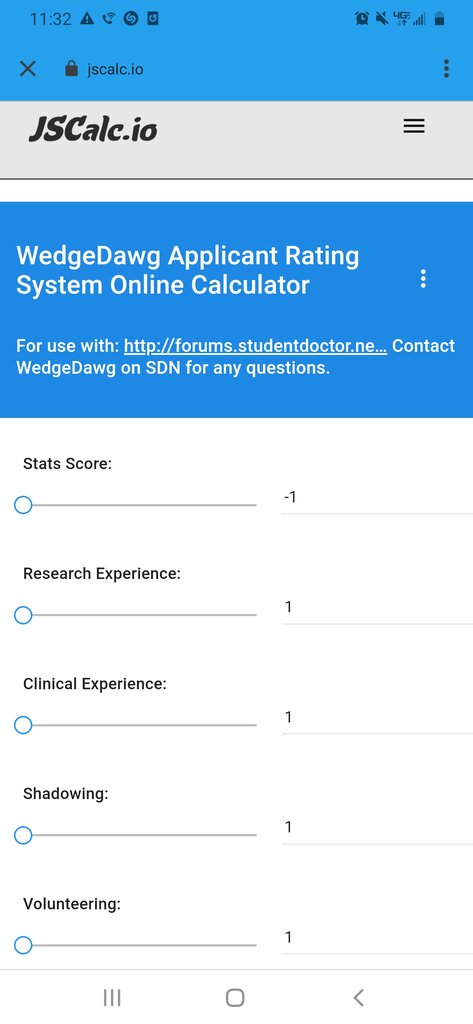
Task: Tap the Research Experience slider
Action: [x=136, y=615]
